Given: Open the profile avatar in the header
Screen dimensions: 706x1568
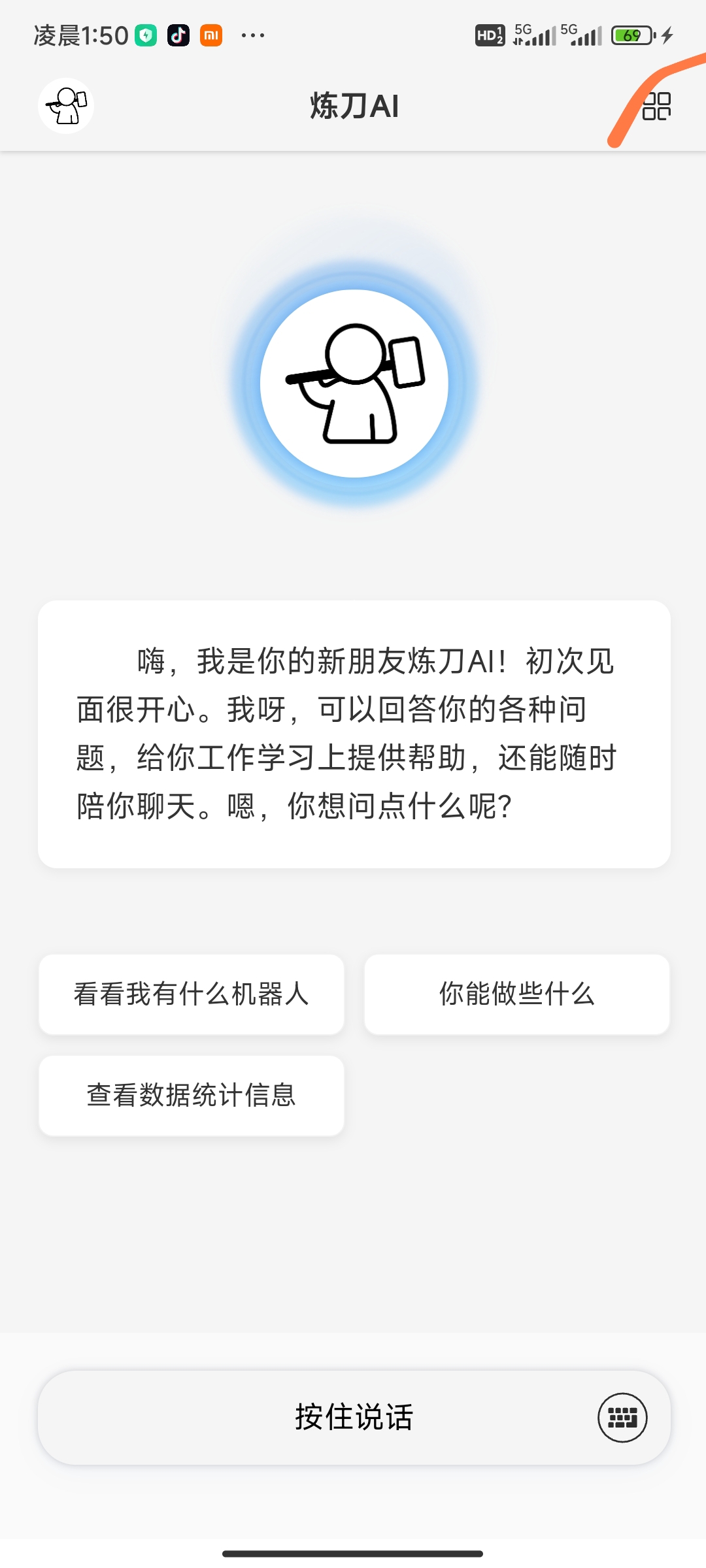Looking at the screenshot, I should click(66, 106).
